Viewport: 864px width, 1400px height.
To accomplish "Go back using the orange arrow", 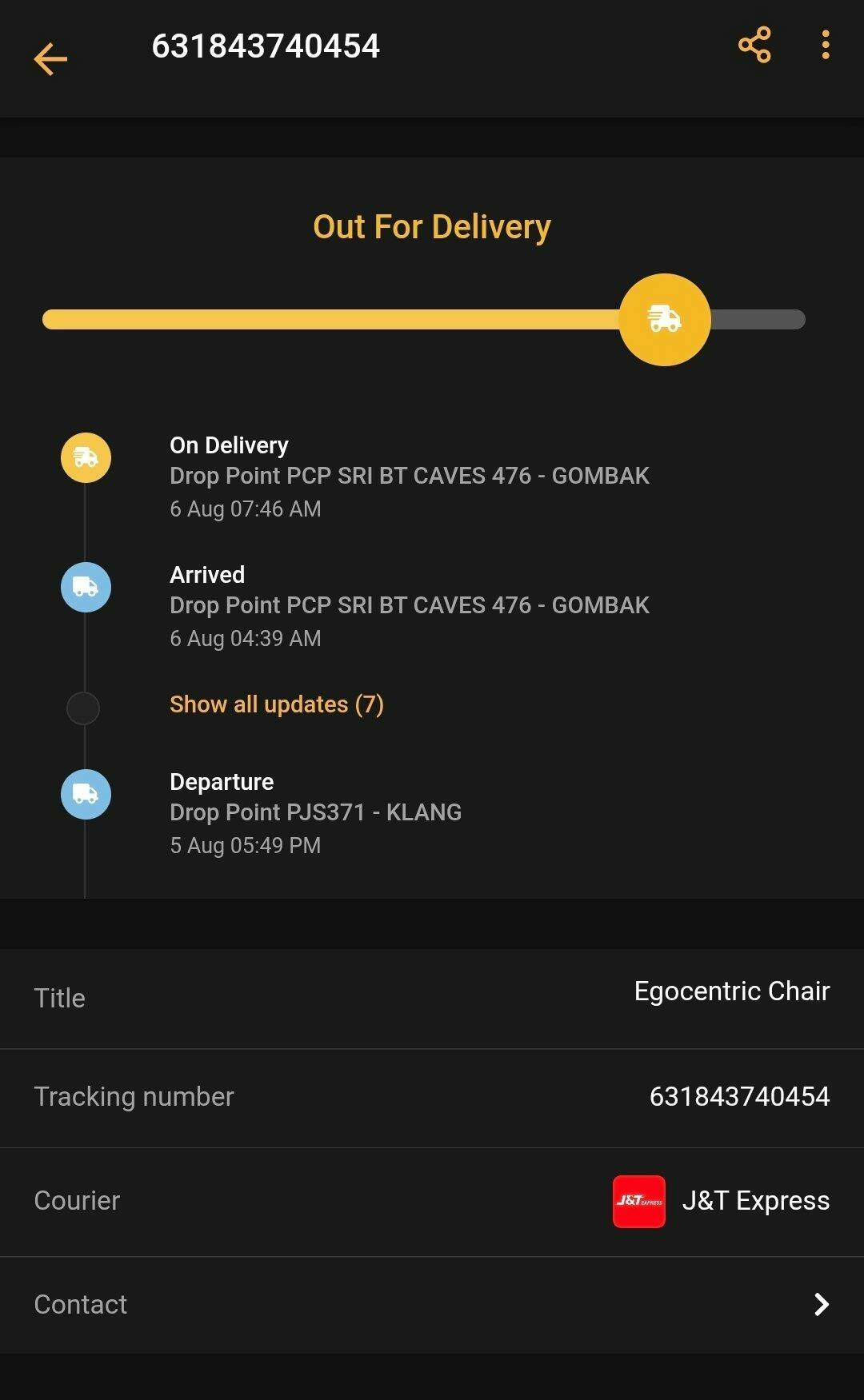I will [x=50, y=59].
